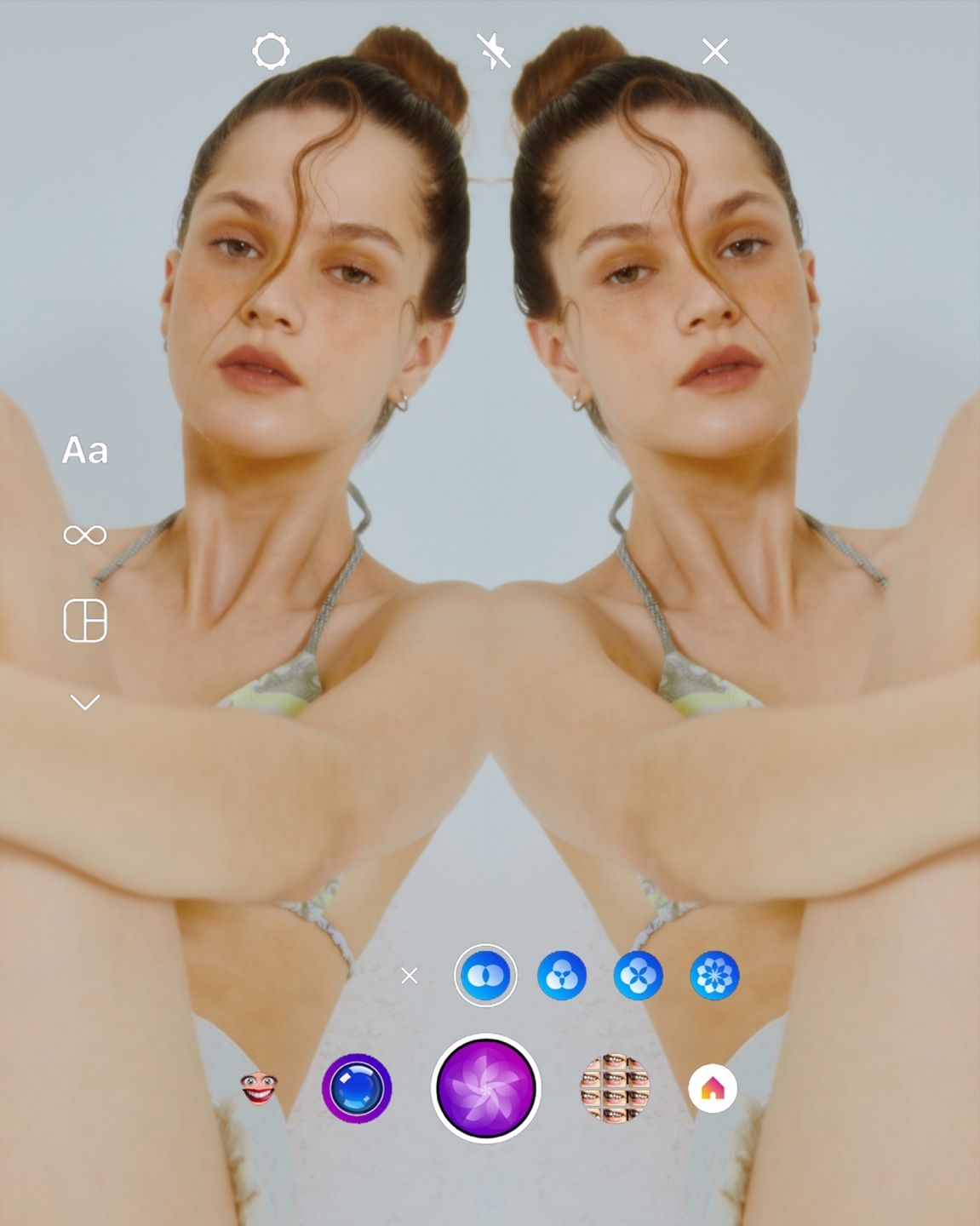Viewport: 980px width, 1226px height.
Task: Expand more camera tools chevron
Action: (x=85, y=702)
